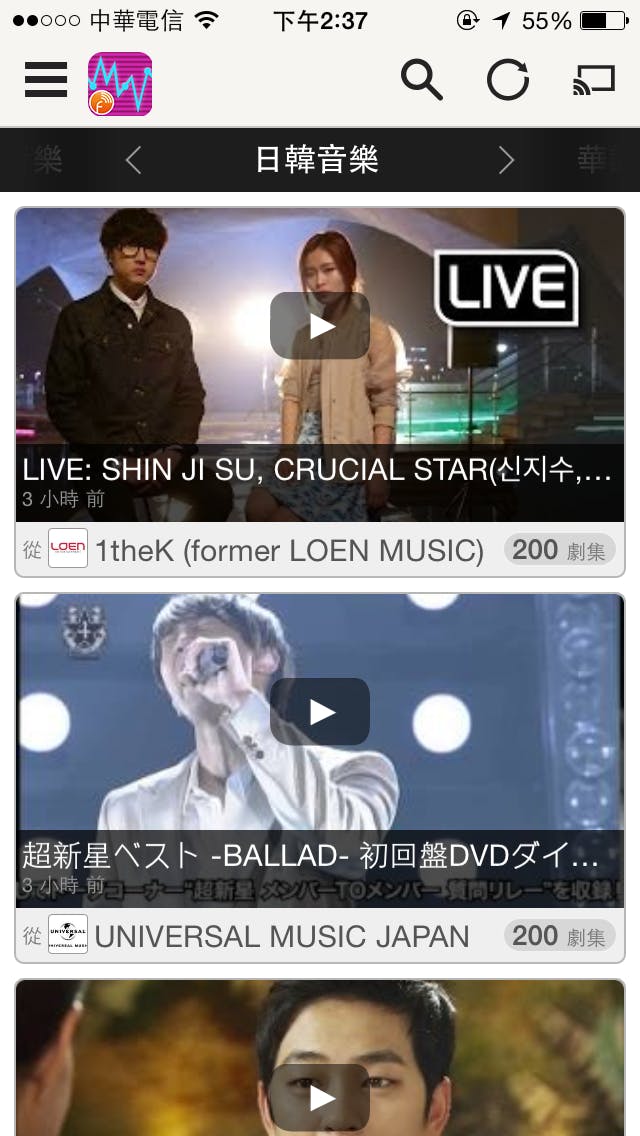Go to next category with right arrow

click(x=506, y=160)
